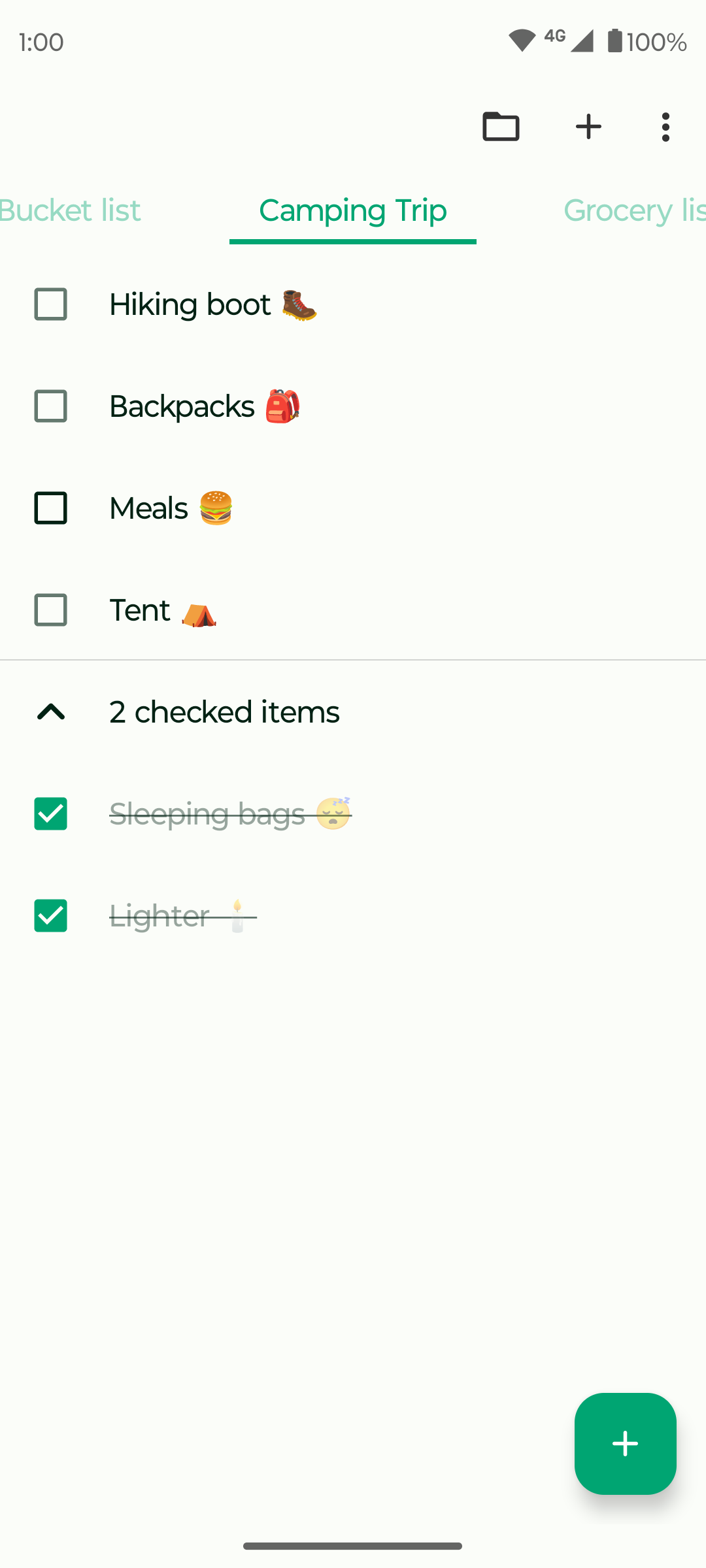Switch to the Bucket list tab
Viewport: 706px width, 1568px height.
[70, 210]
